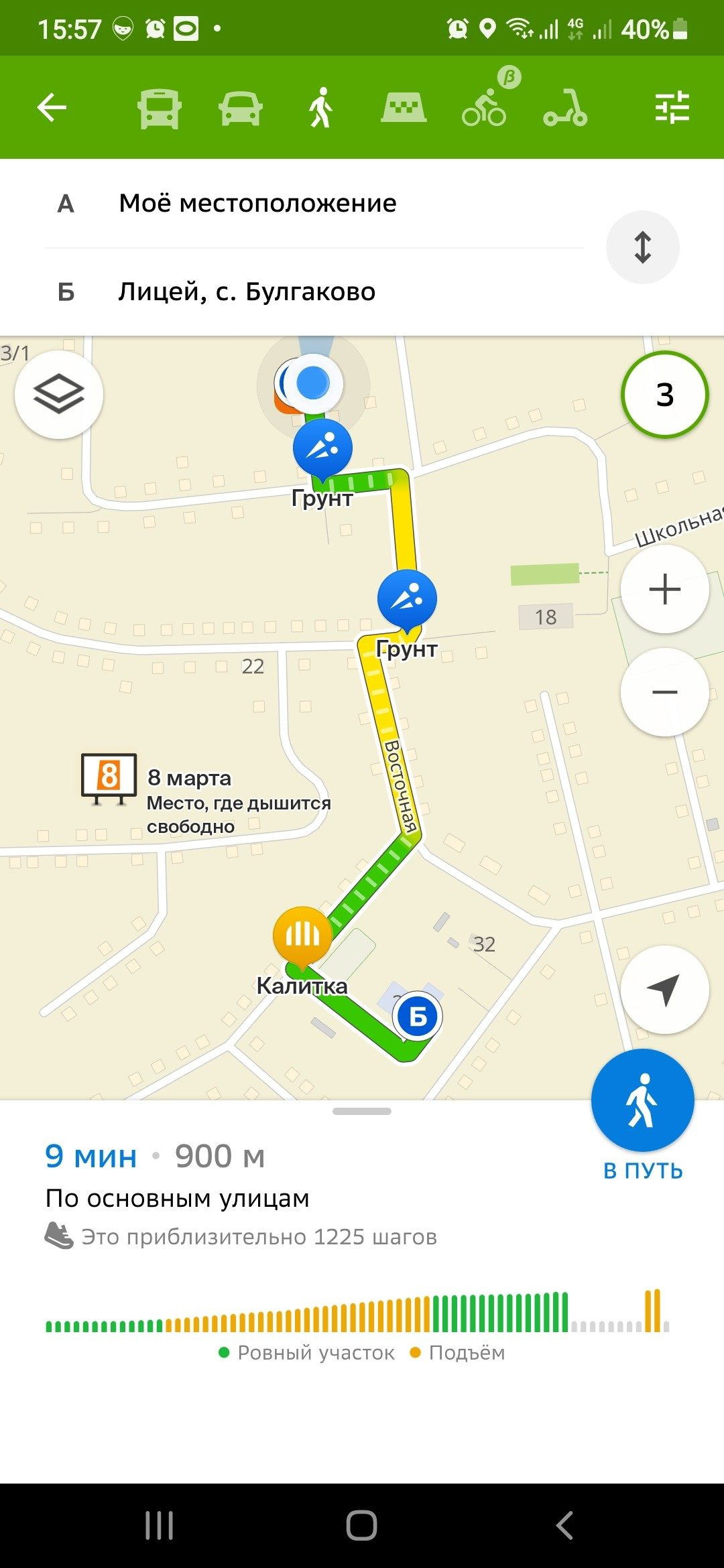Zoom in the map with plus
The width and height of the screenshot is (724, 1568).
click(x=664, y=590)
